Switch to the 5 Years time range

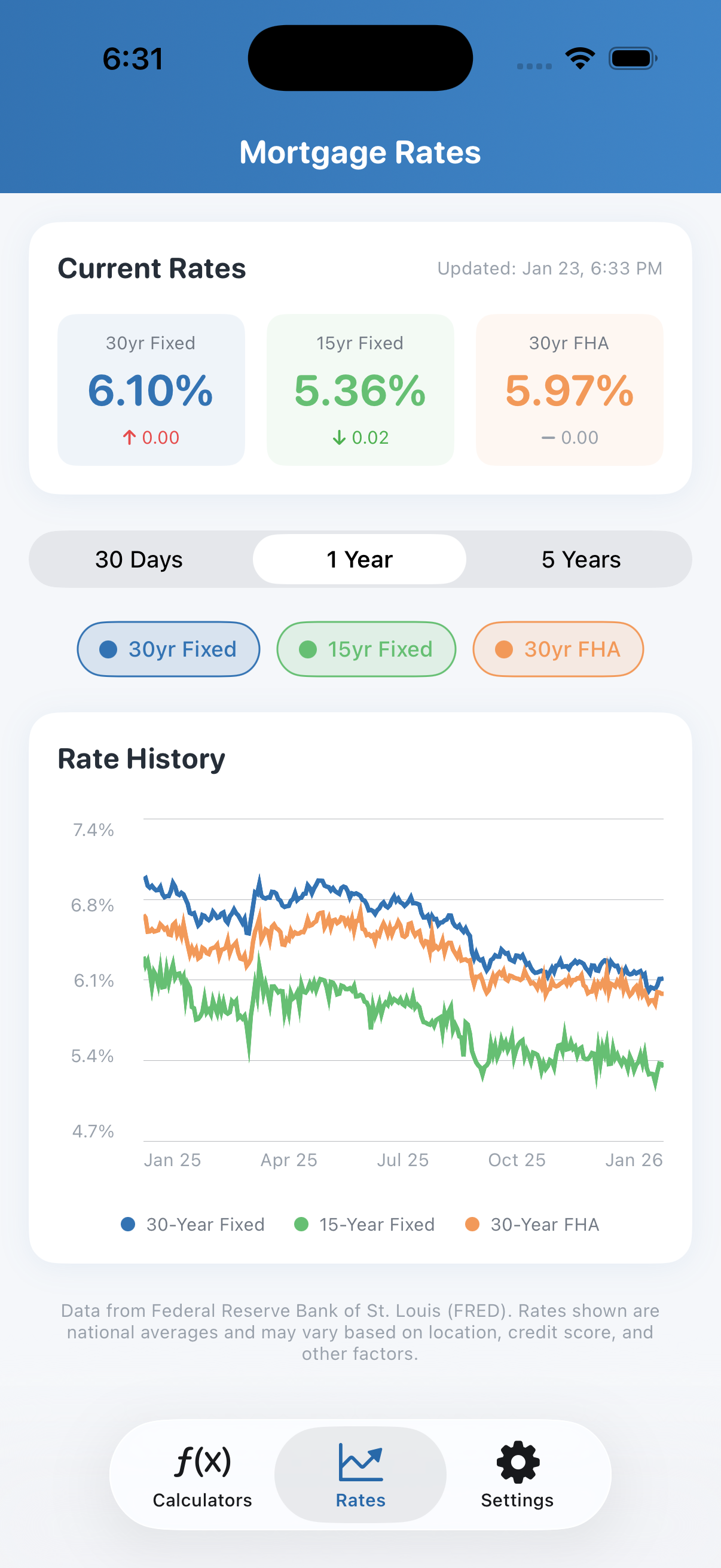click(581, 558)
